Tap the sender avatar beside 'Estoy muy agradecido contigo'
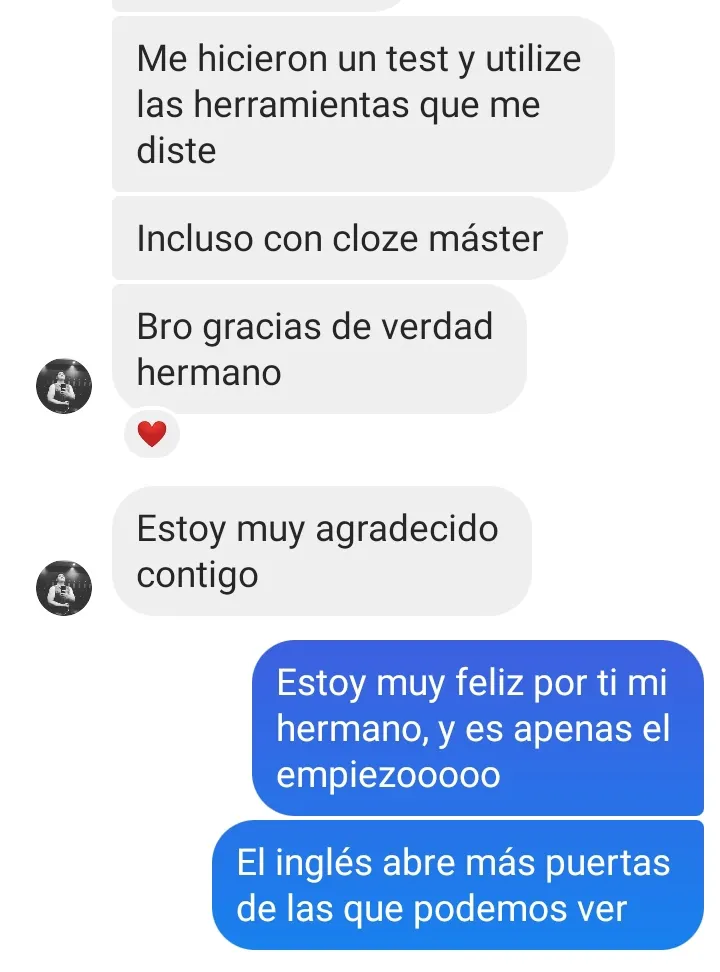The width and height of the screenshot is (720, 972). tap(64, 587)
